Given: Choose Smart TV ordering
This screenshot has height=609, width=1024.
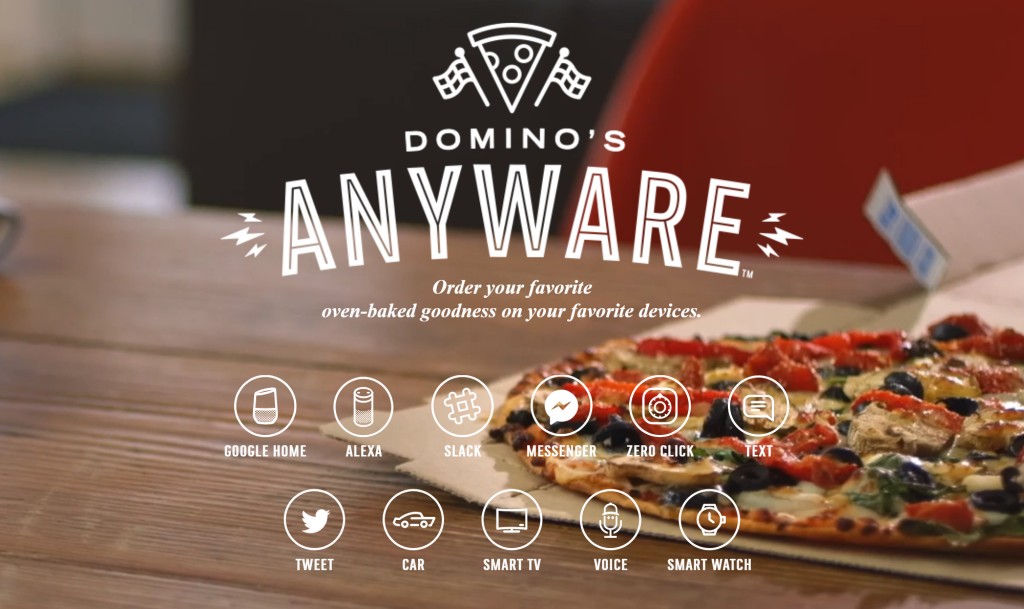Looking at the screenshot, I should tap(512, 520).
